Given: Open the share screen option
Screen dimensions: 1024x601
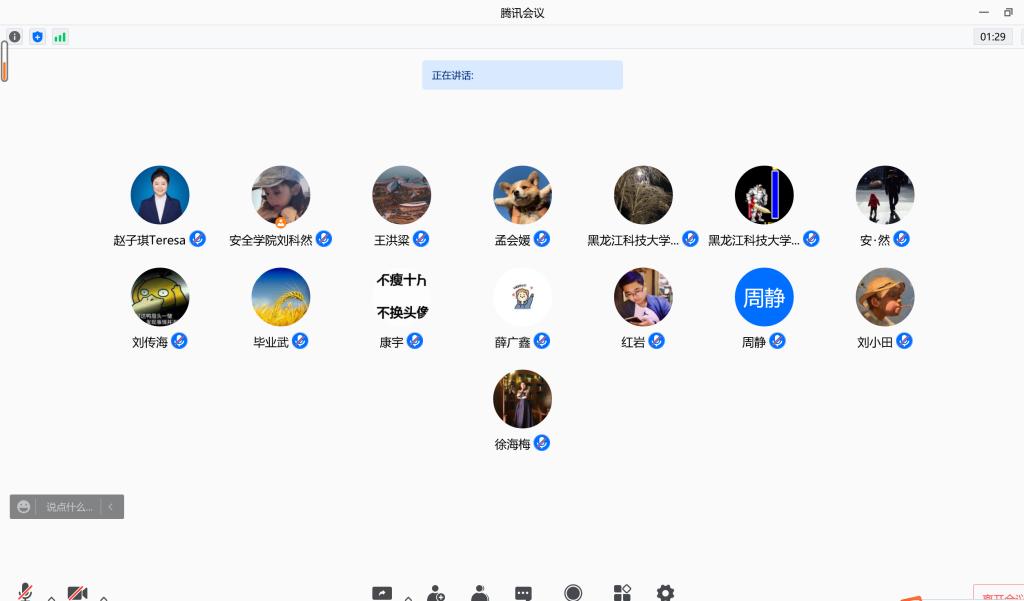Looking at the screenshot, I should [382, 592].
